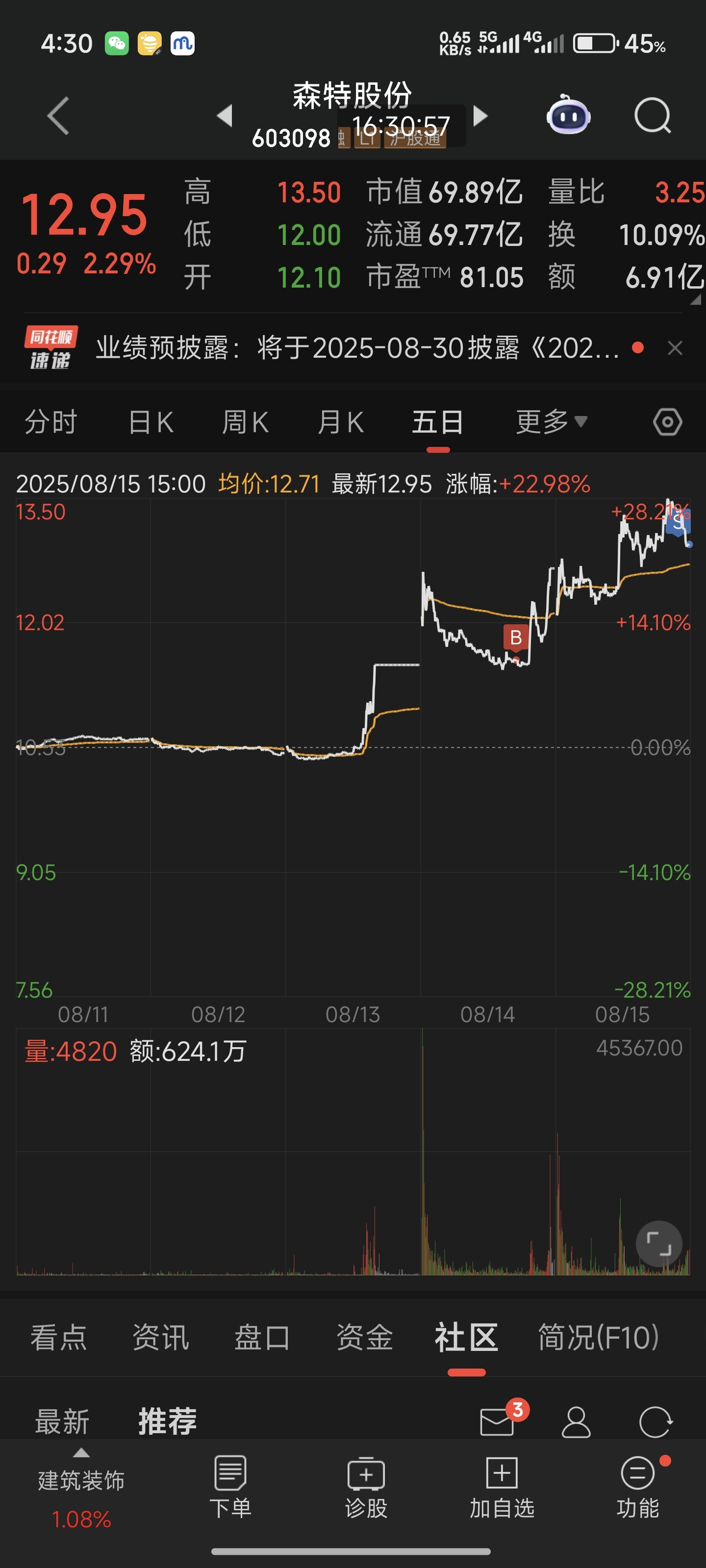This screenshot has width=706, height=1568.
Task: Switch to the next stock
Action: (x=480, y=116)
